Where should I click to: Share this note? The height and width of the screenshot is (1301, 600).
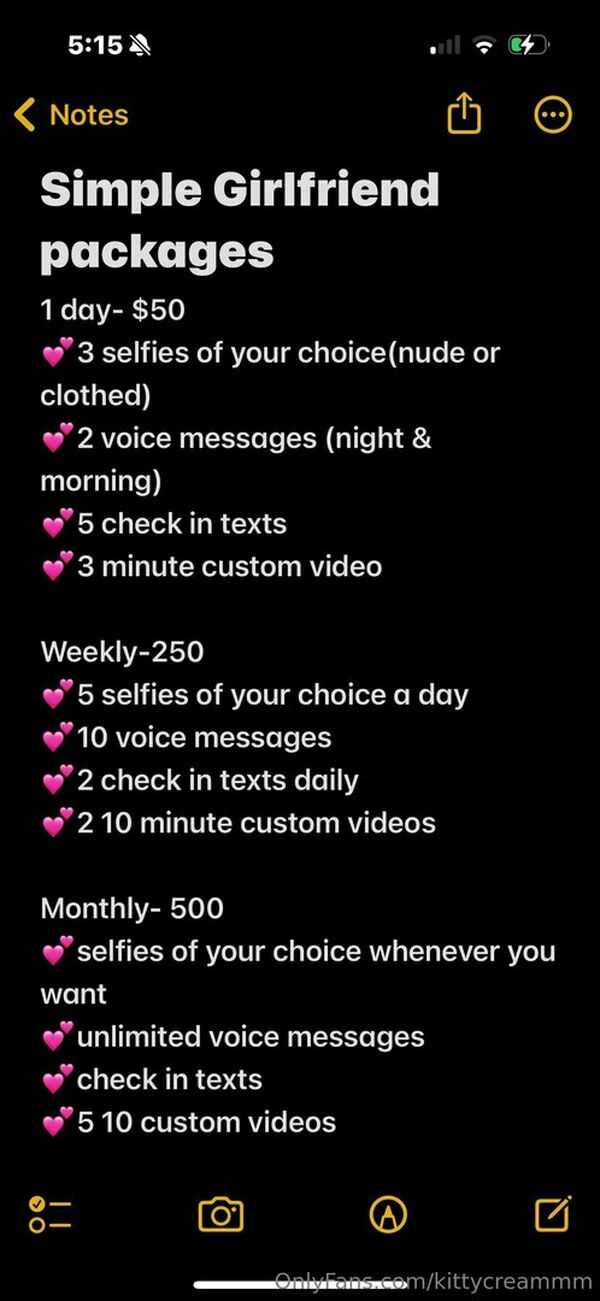coord(463,114)
